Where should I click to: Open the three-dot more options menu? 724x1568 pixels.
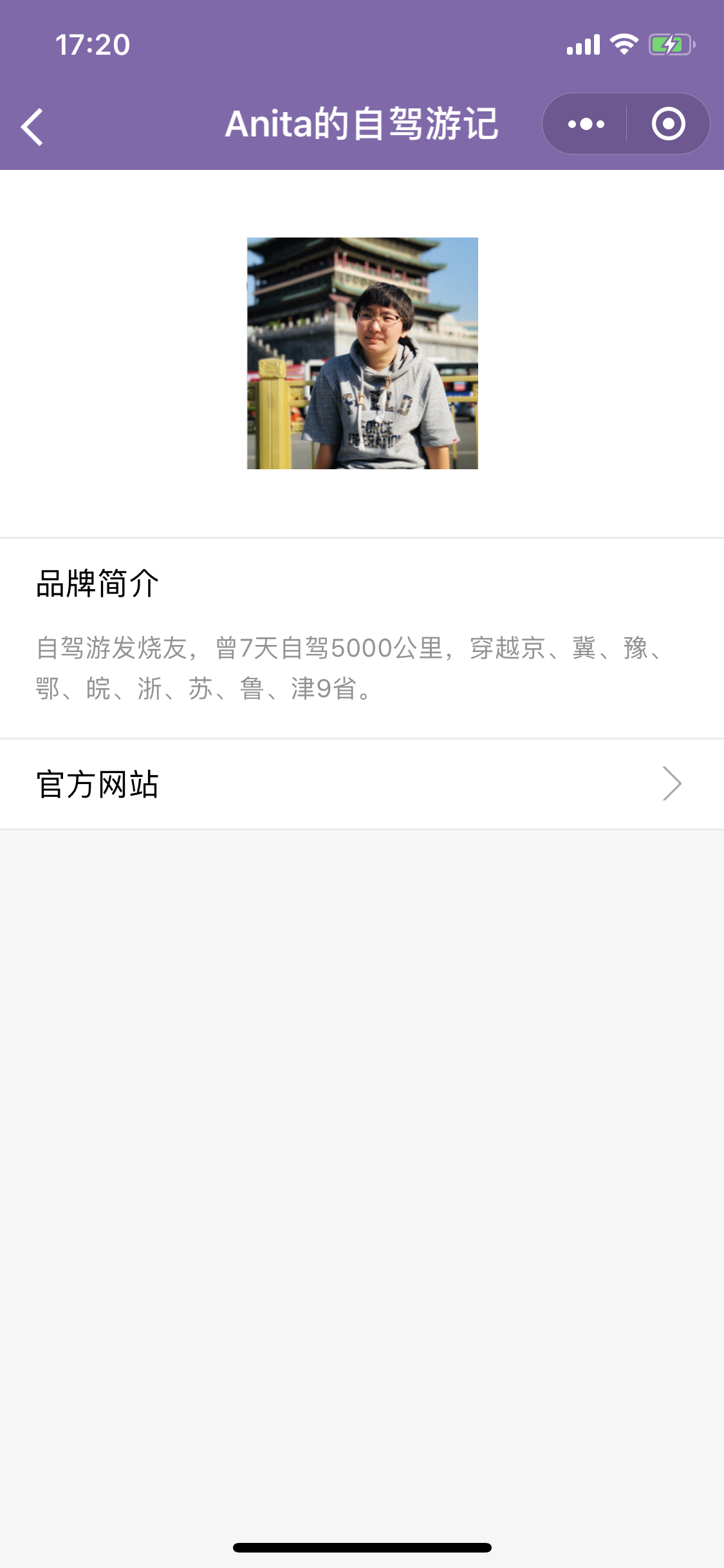click(585, 124)
